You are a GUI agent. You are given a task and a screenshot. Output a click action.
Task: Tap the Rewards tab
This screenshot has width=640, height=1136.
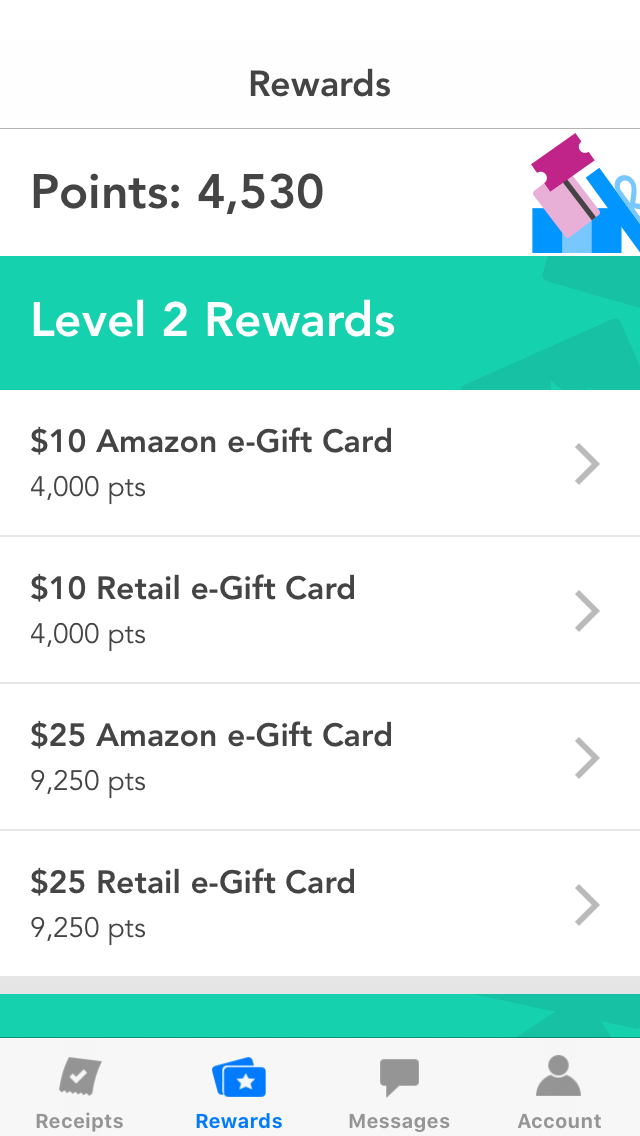[239, 1092]
